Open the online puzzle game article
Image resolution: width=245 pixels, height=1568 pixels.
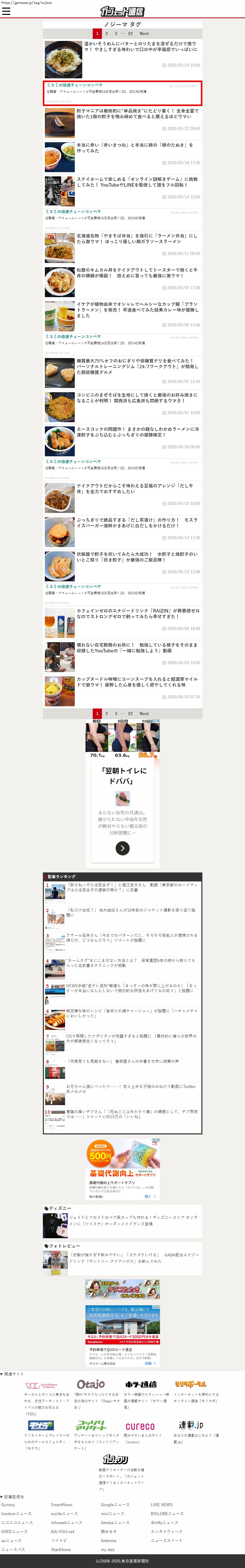coord(137,182)
